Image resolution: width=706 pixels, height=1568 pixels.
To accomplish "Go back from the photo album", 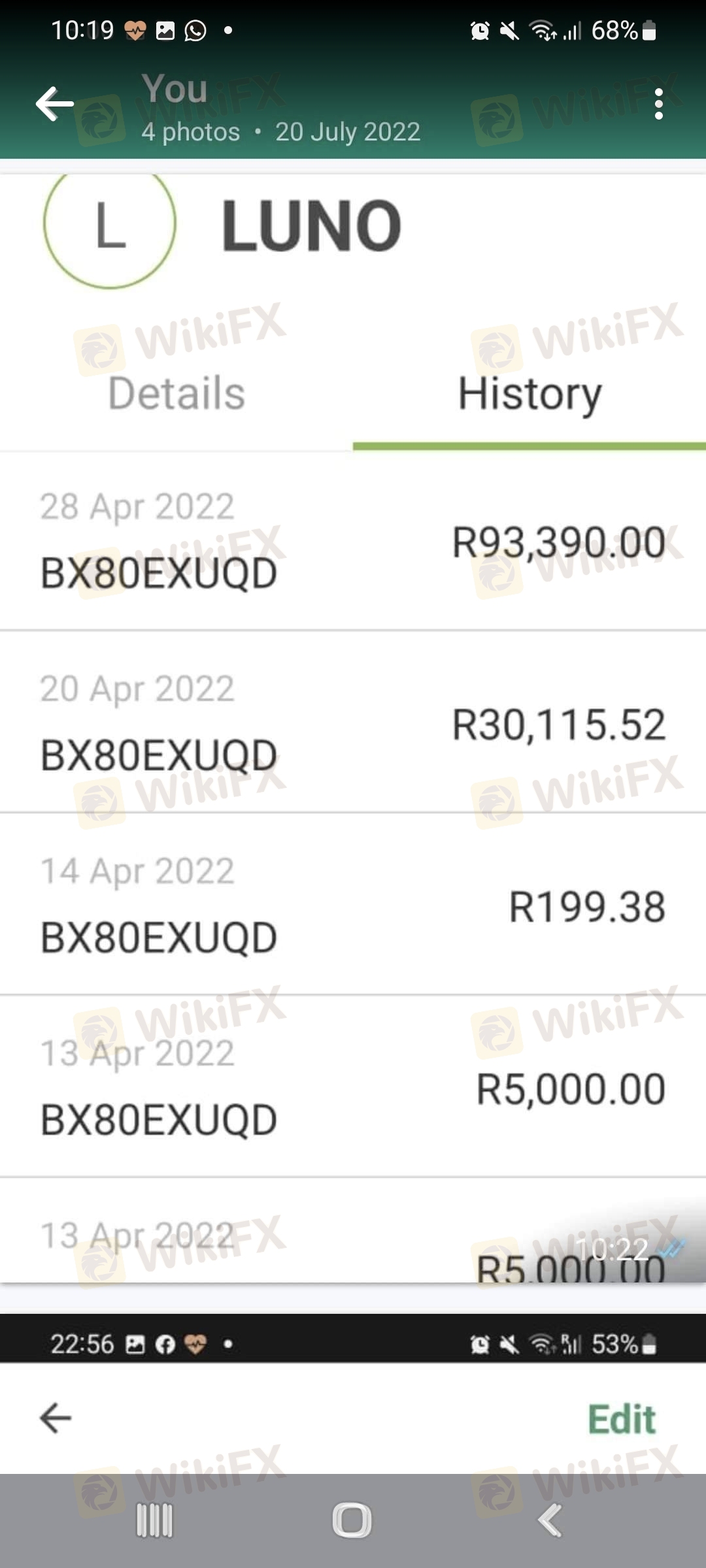I will click(54, 104).
